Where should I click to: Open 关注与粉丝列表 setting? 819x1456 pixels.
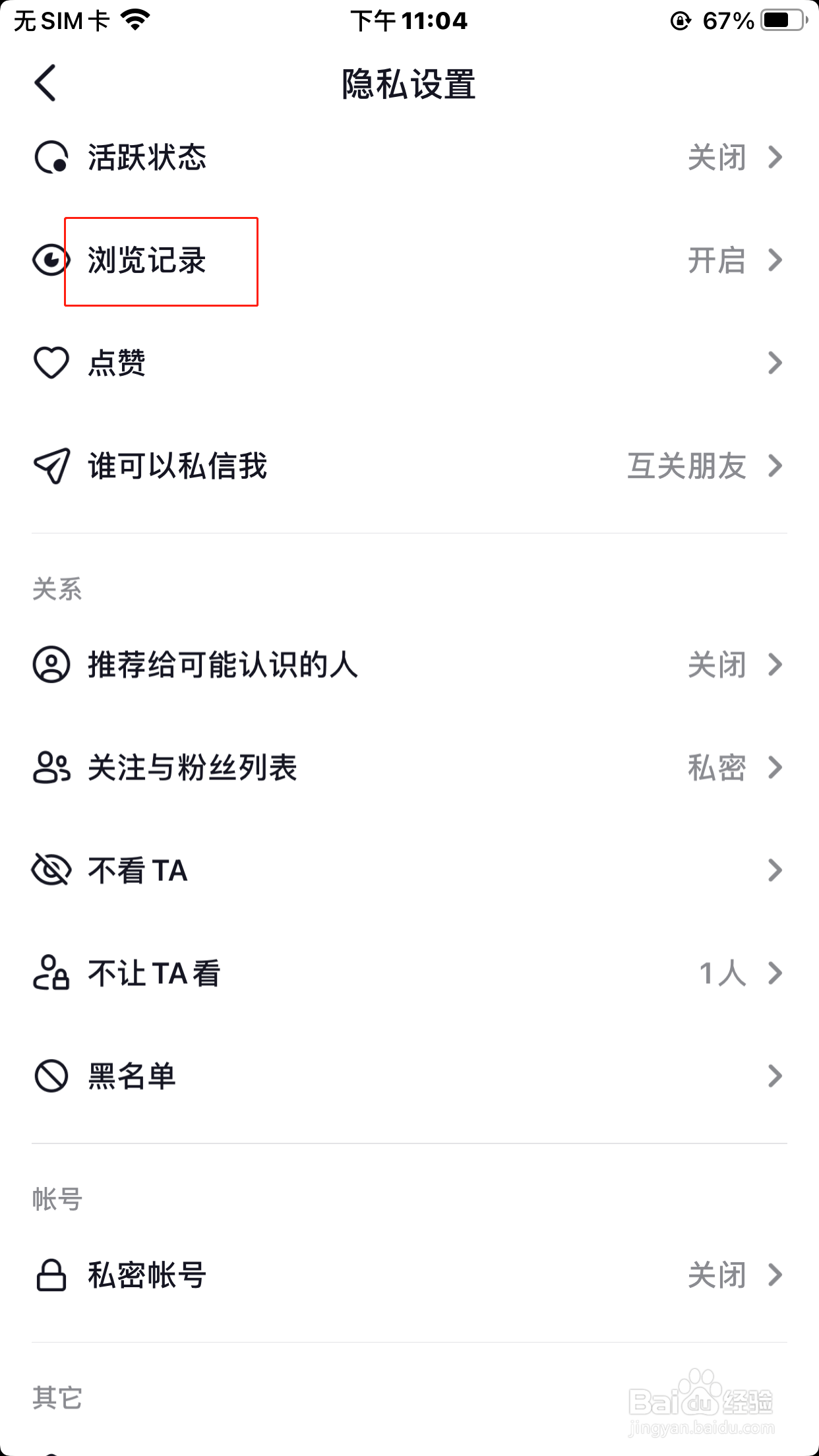[409, 767]
